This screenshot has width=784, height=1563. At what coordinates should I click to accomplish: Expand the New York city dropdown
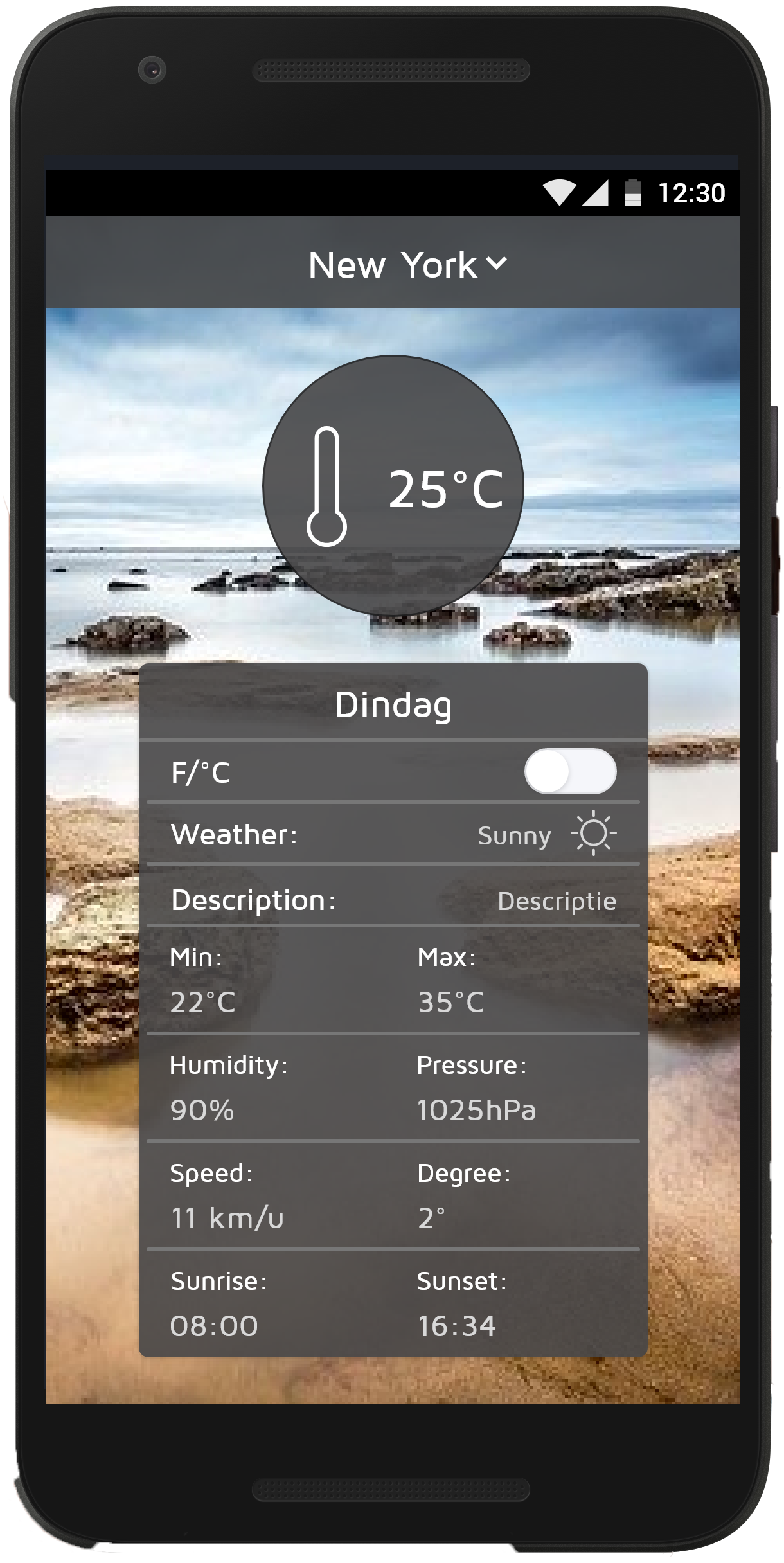[x=496, y=263]
